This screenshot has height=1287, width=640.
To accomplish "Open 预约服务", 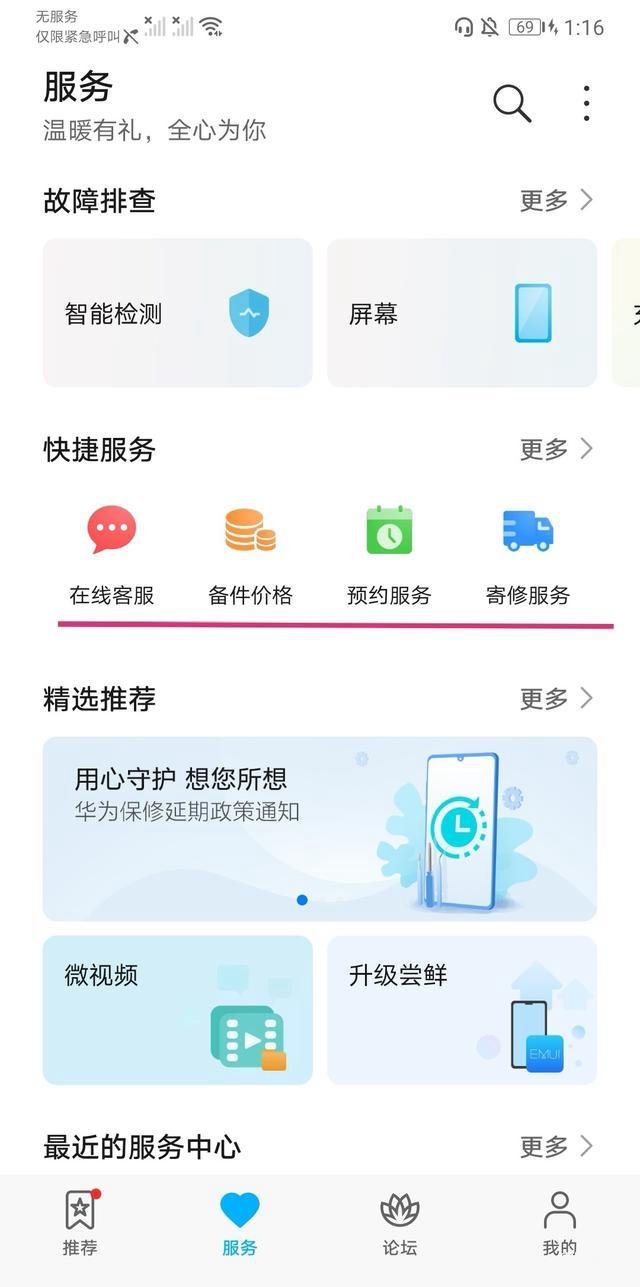I will (389, 555).
